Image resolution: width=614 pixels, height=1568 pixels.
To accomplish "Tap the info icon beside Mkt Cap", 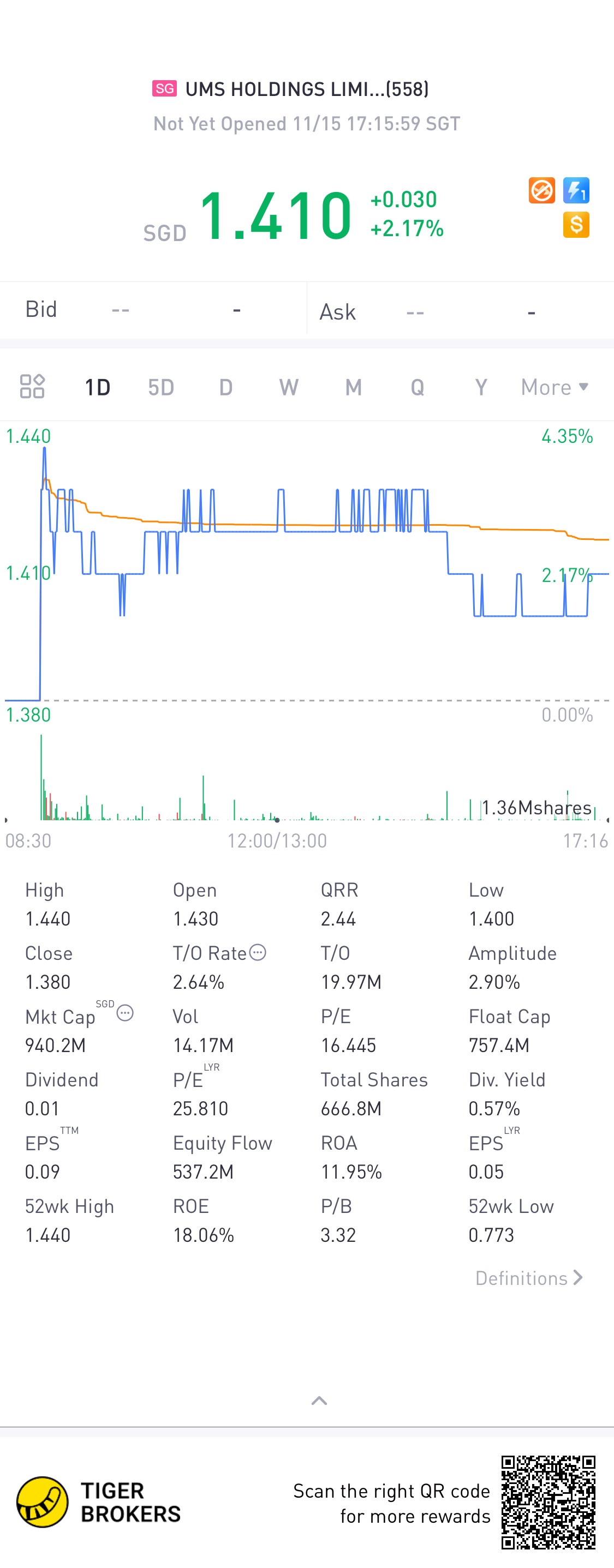I will click(x=125, y=1013).
